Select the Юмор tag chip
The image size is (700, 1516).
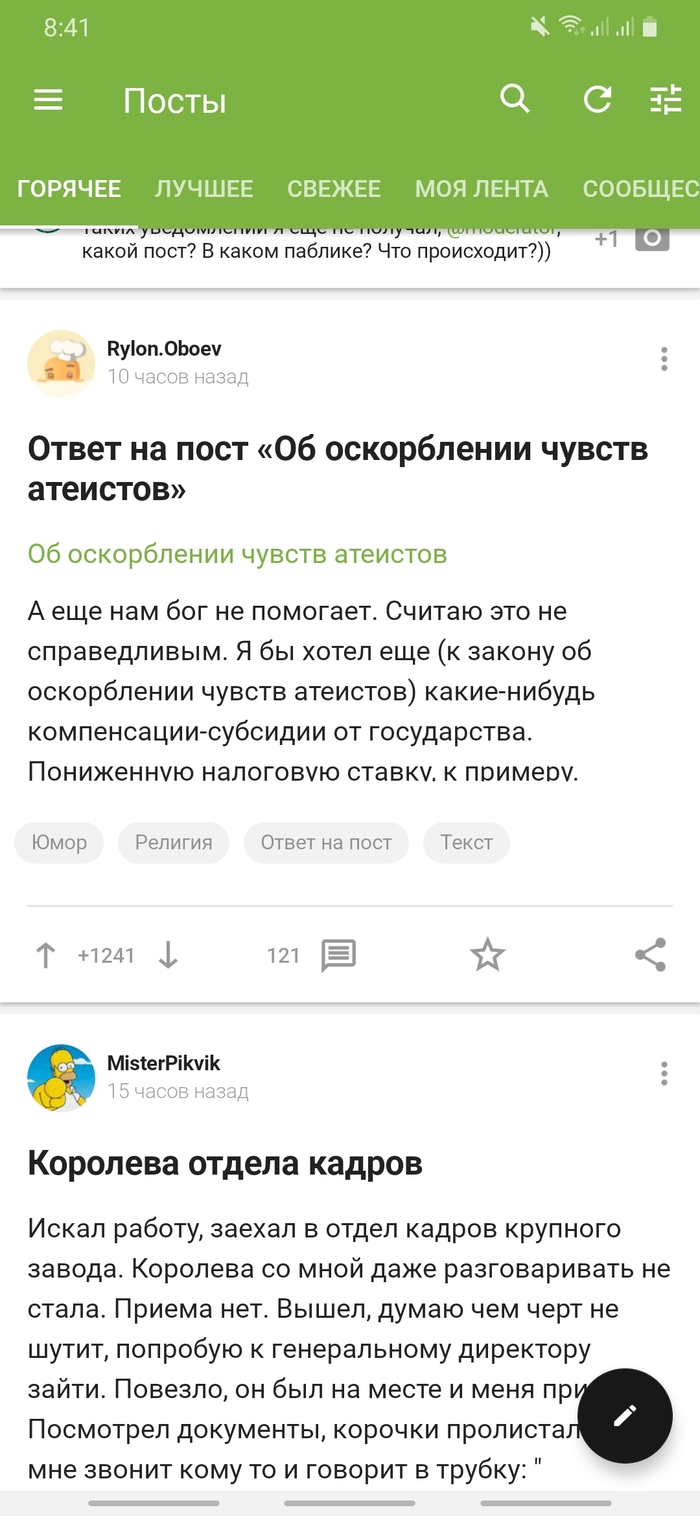(x=58, y=842)
